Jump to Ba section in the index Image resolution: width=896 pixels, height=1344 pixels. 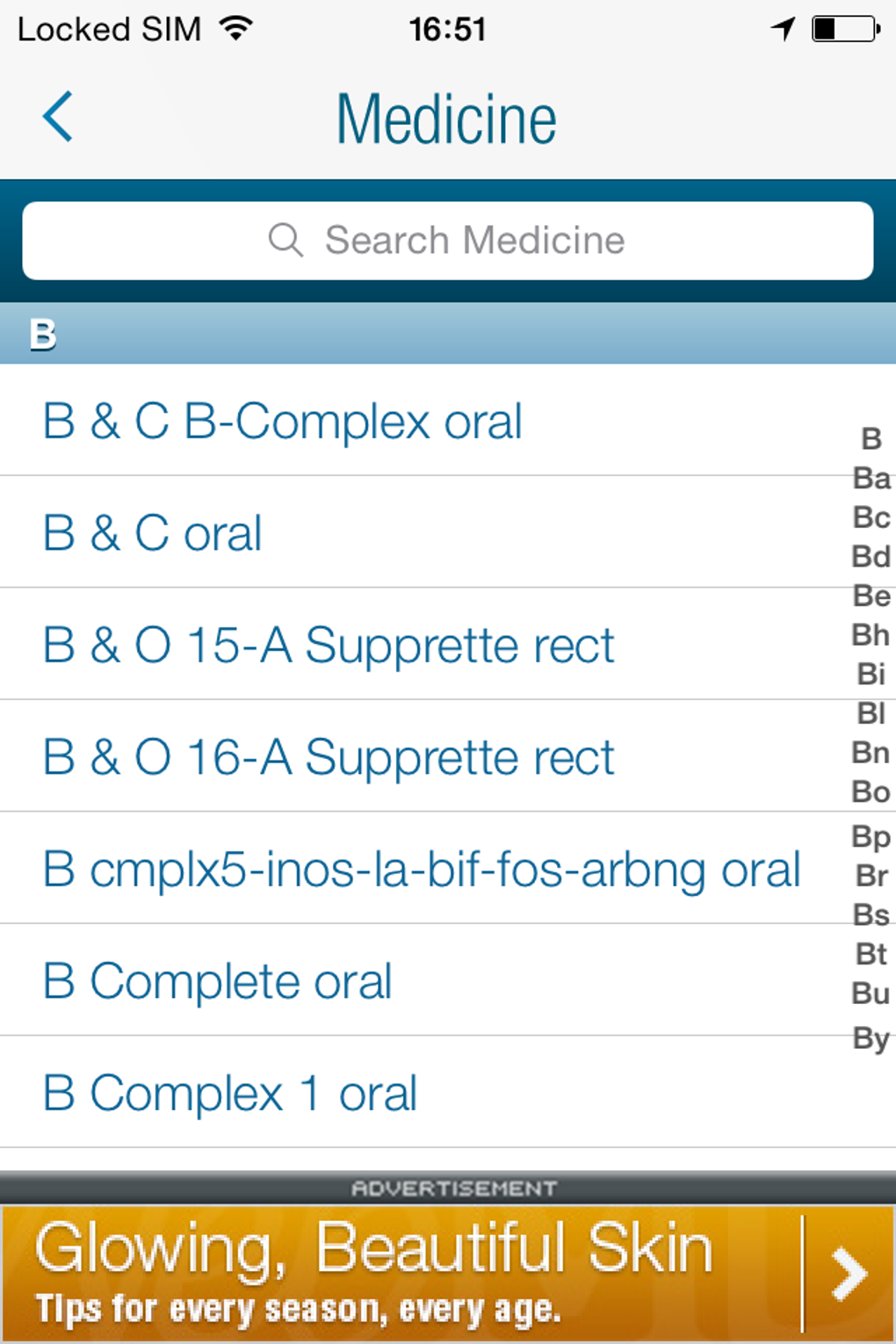point(871,479)
